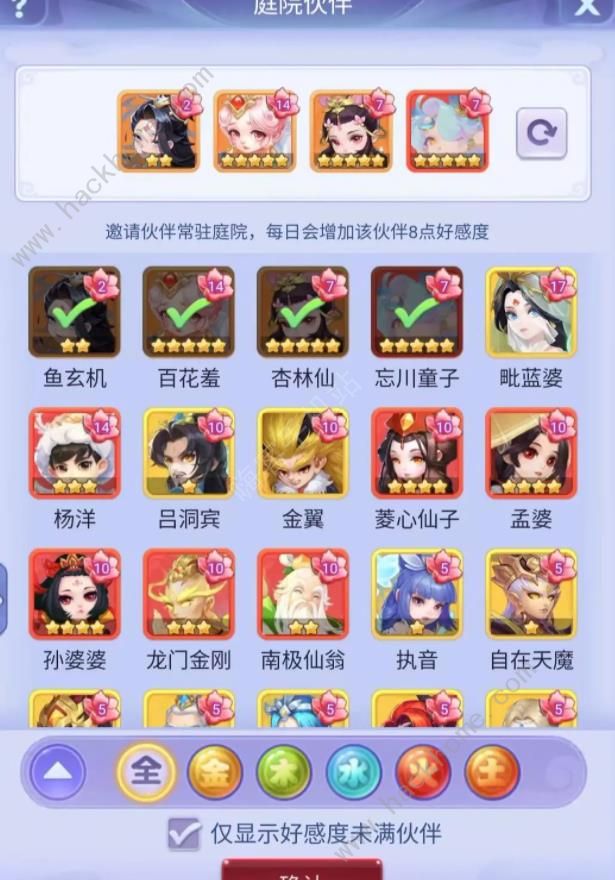Filter partners by 水 element
This screenshot has width=615, height=880.
353,772
